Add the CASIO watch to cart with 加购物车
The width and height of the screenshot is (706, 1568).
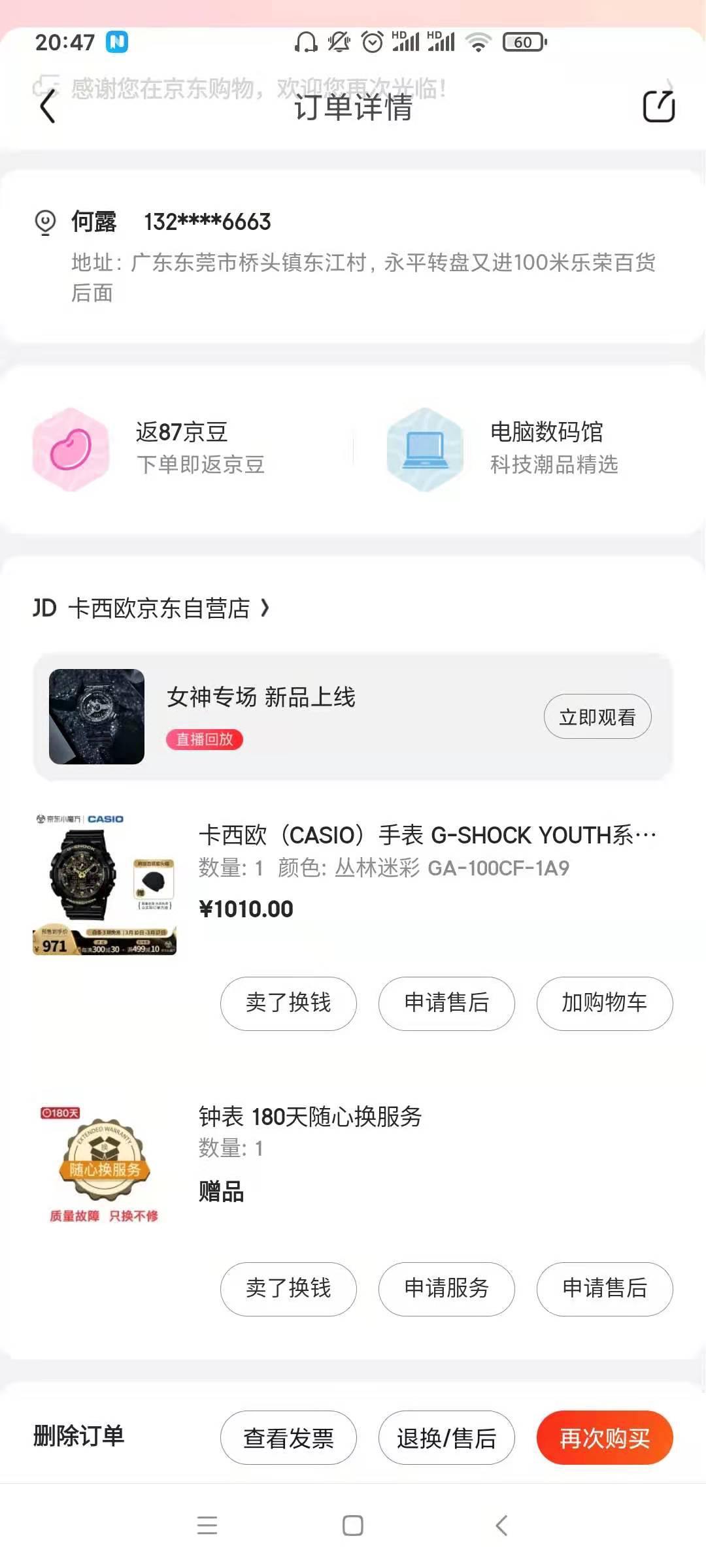point(605,1003)
